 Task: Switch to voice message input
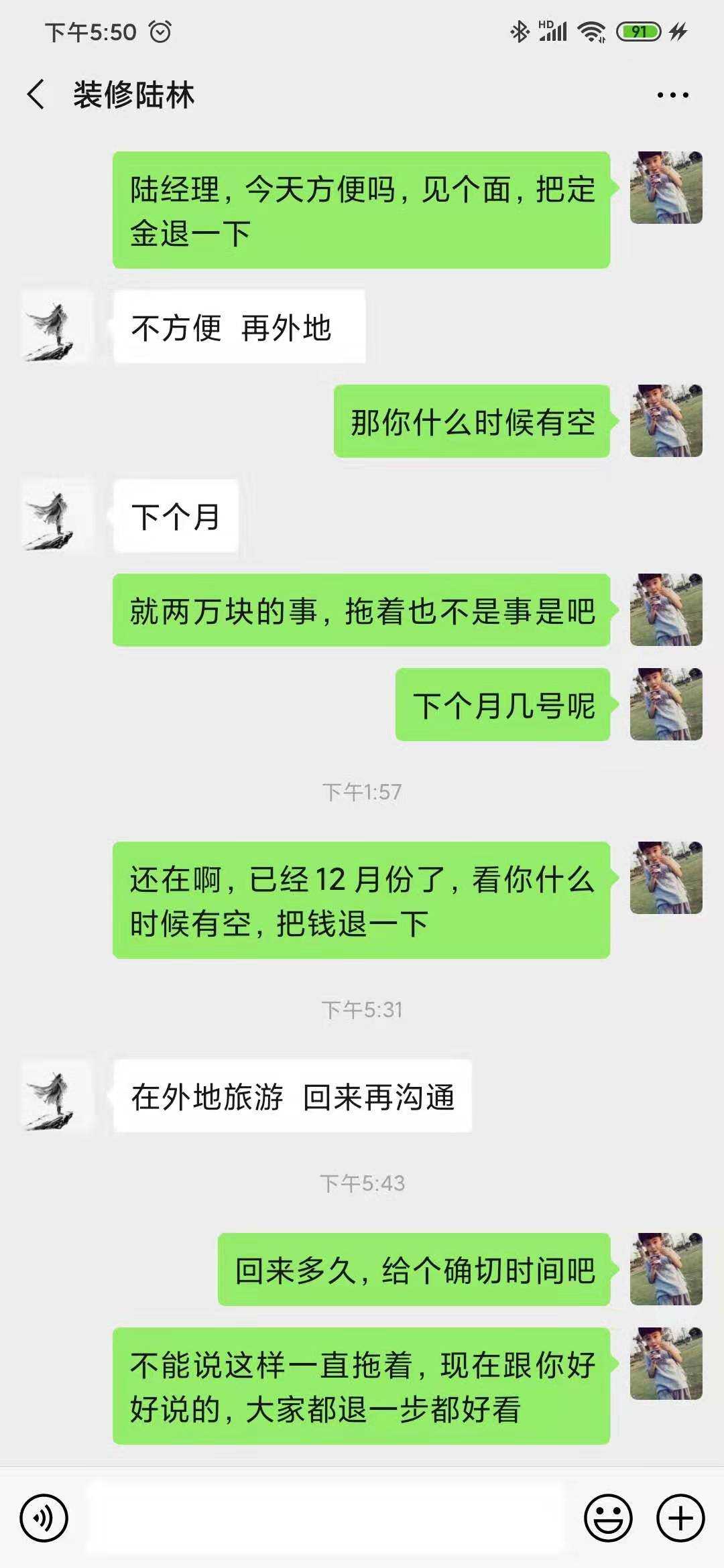[x=44, y=1518]
